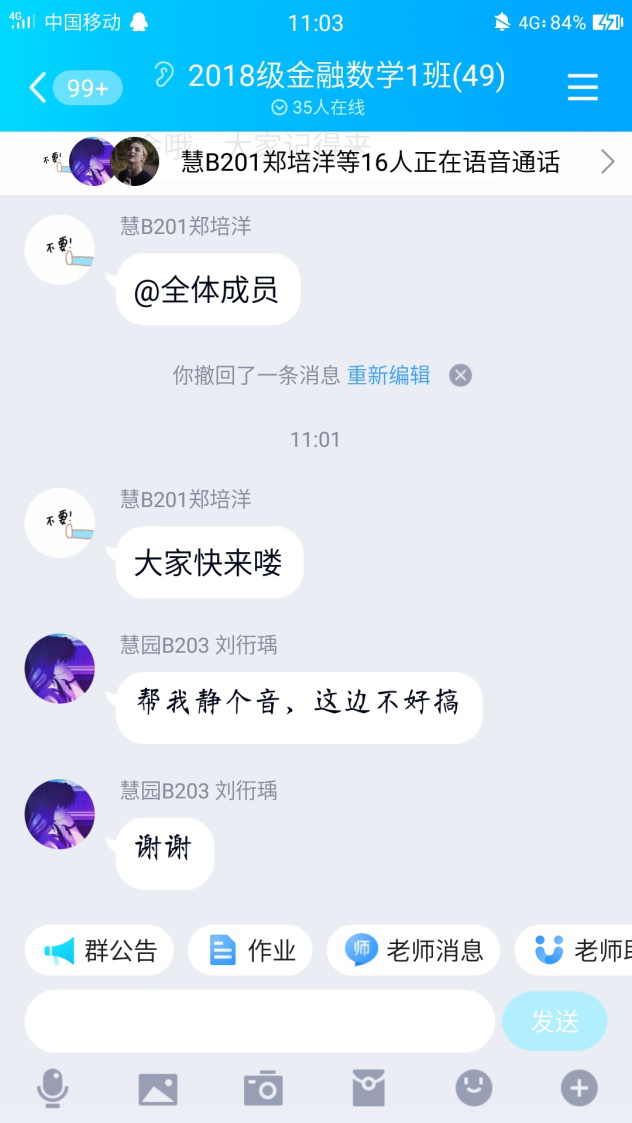View 刘衍瑀's avatar beside 谢谢 message
632x1123 pixels.
coord(60,814)
